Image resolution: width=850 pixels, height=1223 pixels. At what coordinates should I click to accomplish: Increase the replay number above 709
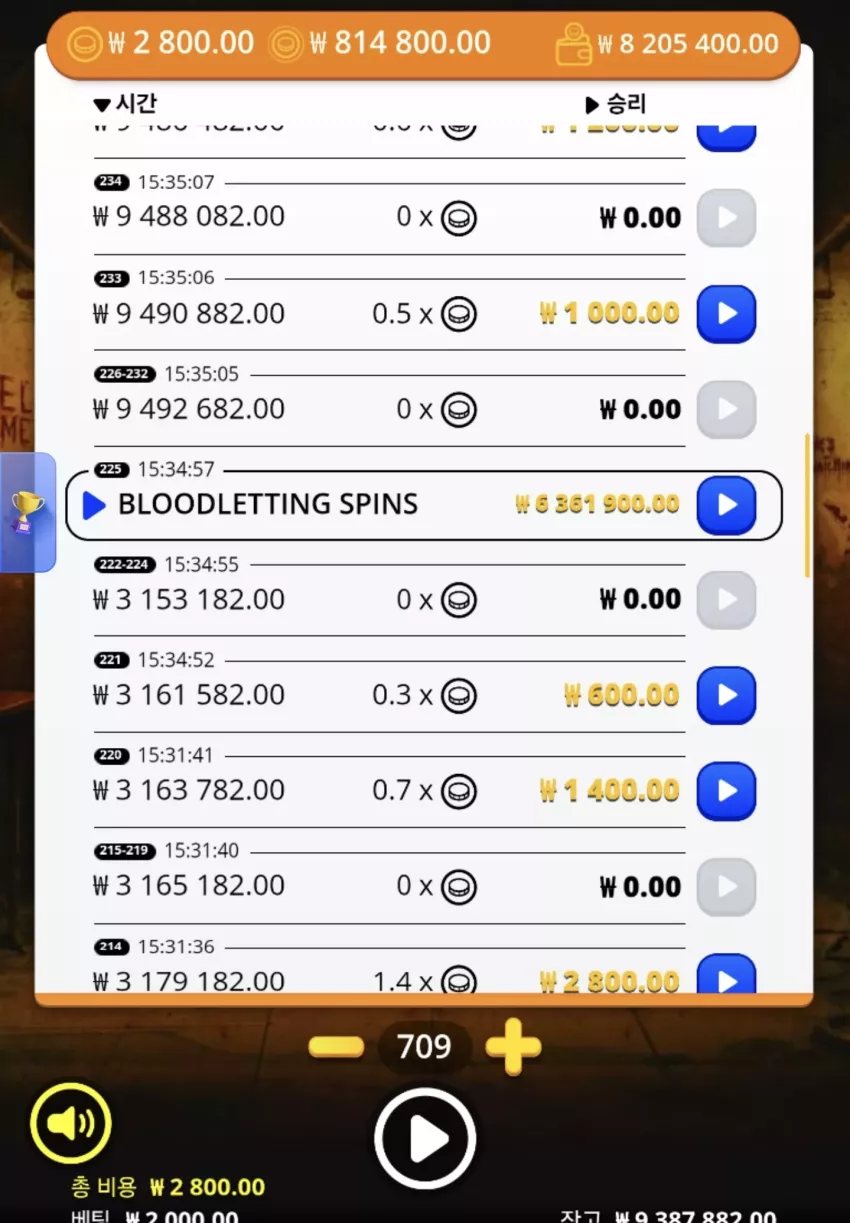(x=513, y=1047)
